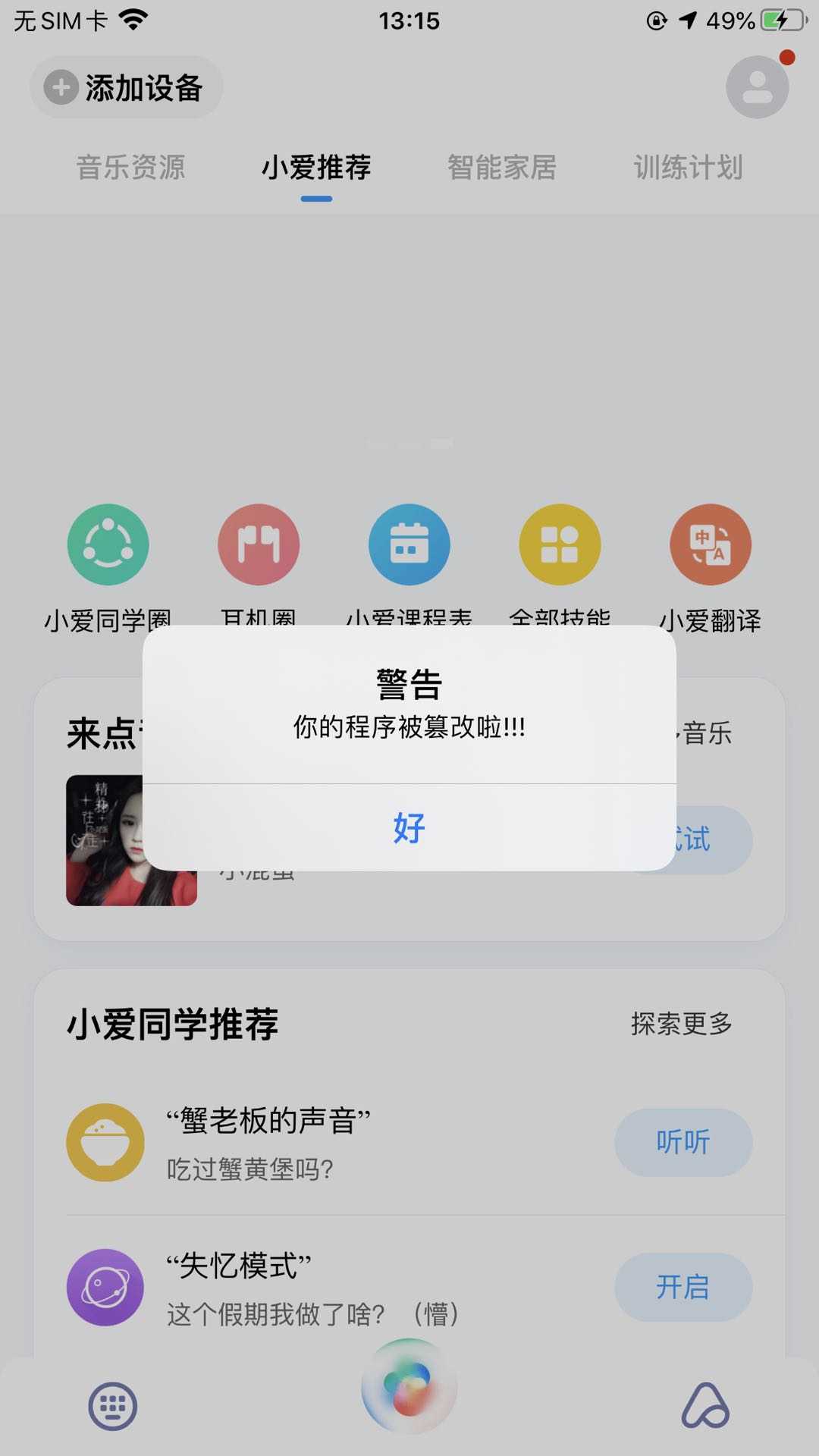Open the 小爱课程表 shortcut
Screen dimensions: 819x1456
(409, 545)
